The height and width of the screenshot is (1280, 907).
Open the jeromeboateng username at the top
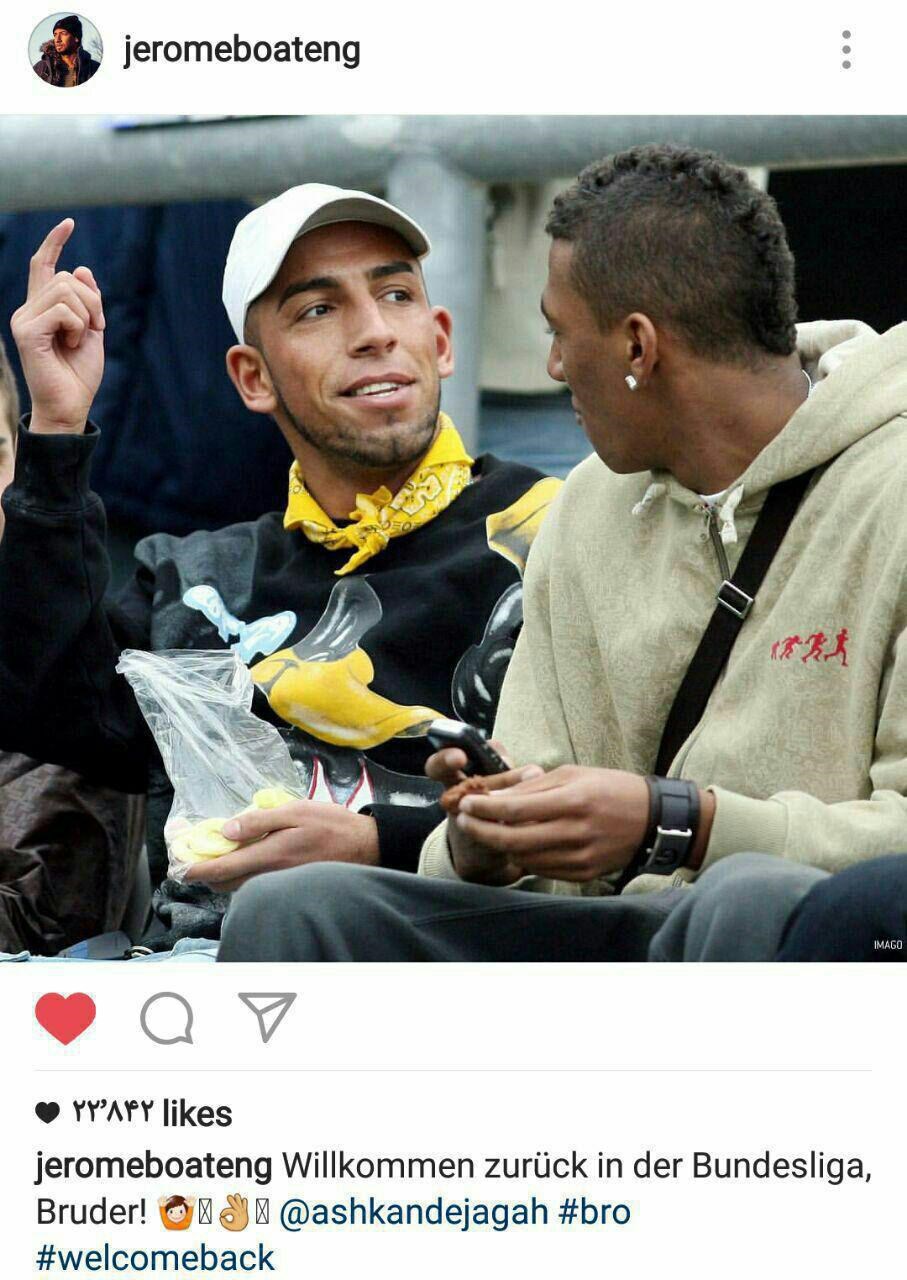(x=241, y=50)
